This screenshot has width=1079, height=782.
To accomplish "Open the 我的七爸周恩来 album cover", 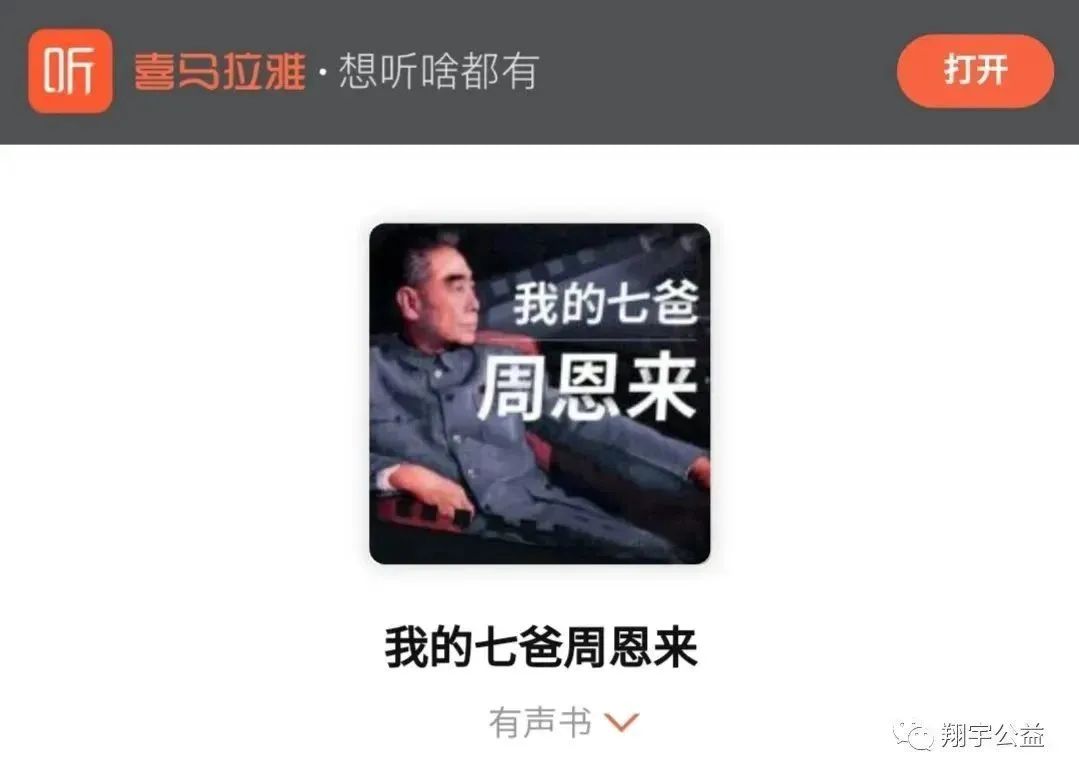I will [540, 393].
